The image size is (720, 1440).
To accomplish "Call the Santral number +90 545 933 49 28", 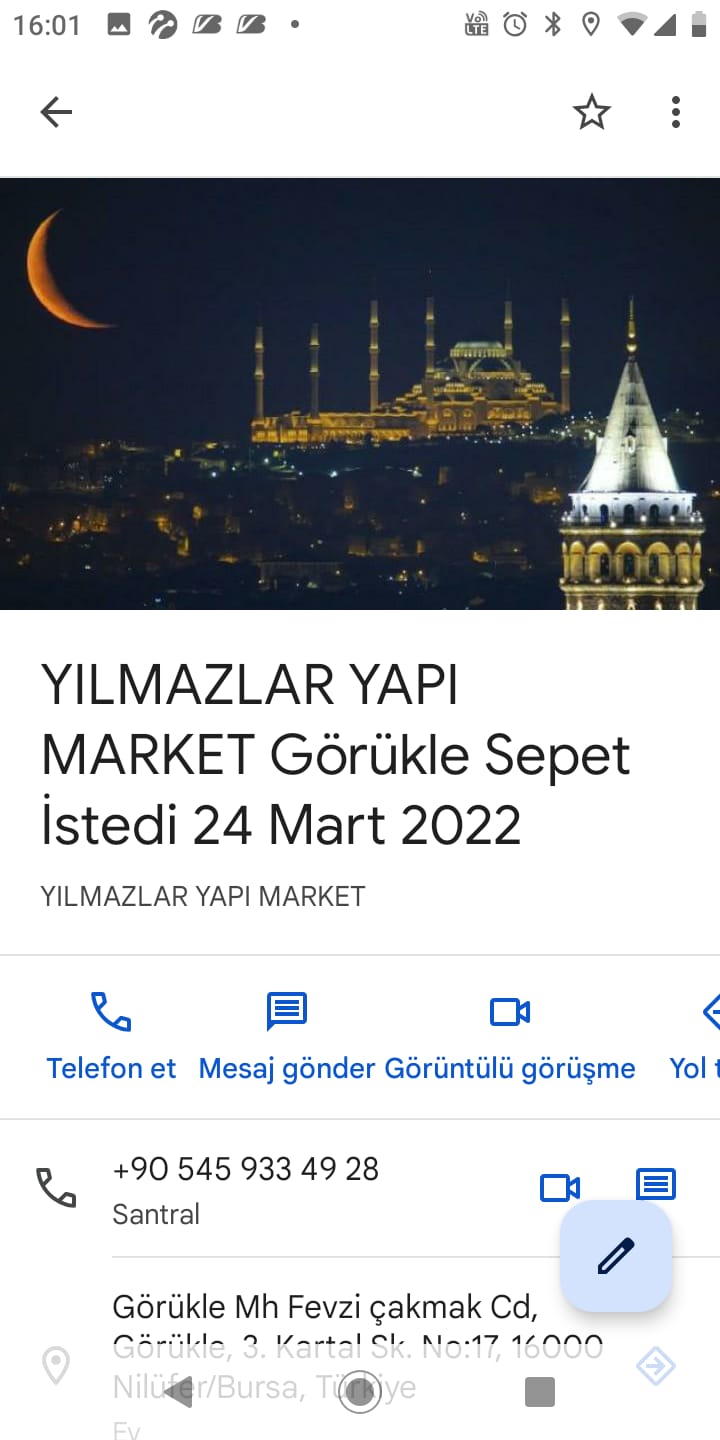I will coord(245,1188).
